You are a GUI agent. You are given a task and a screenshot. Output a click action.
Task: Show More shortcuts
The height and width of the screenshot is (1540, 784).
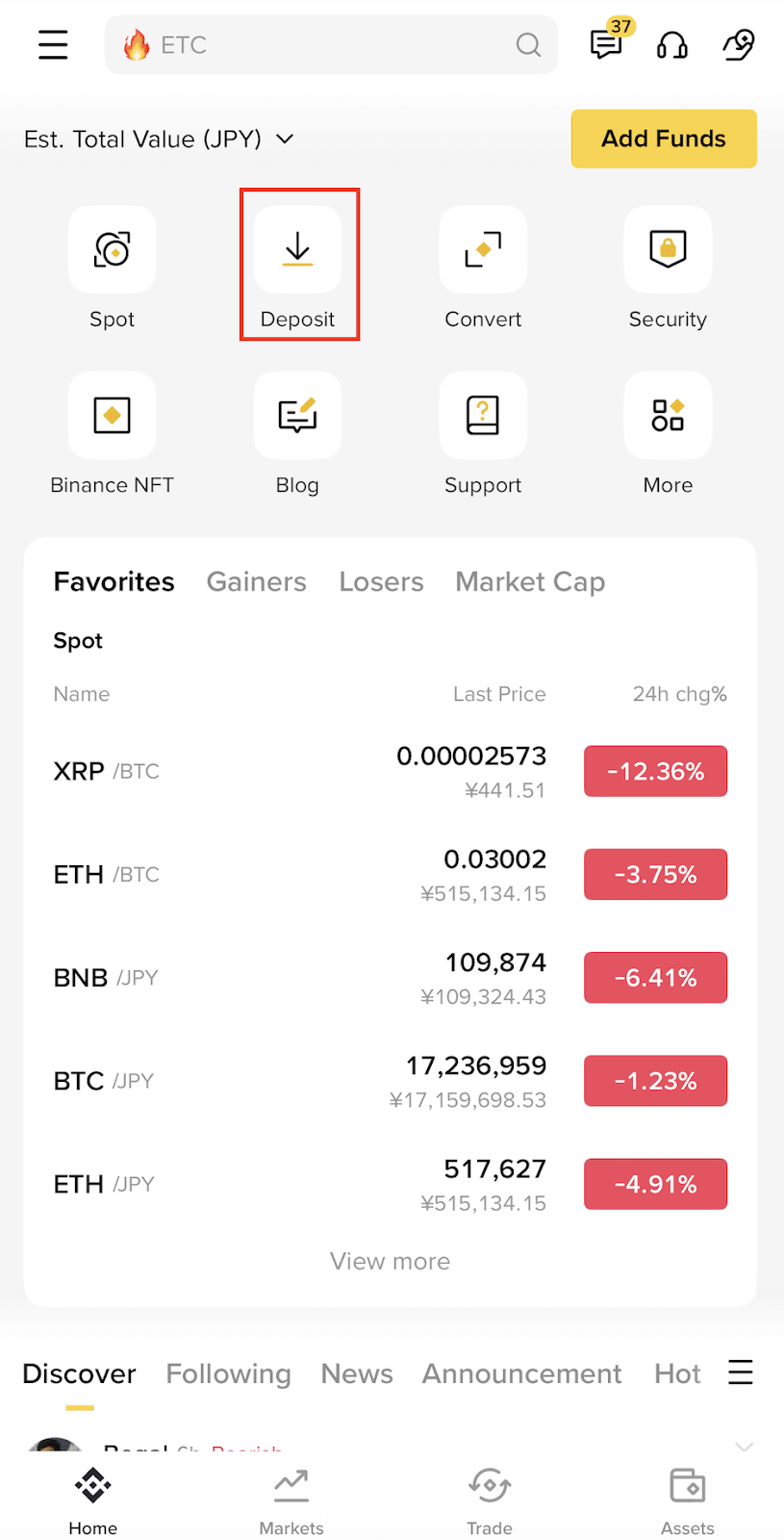668,431
